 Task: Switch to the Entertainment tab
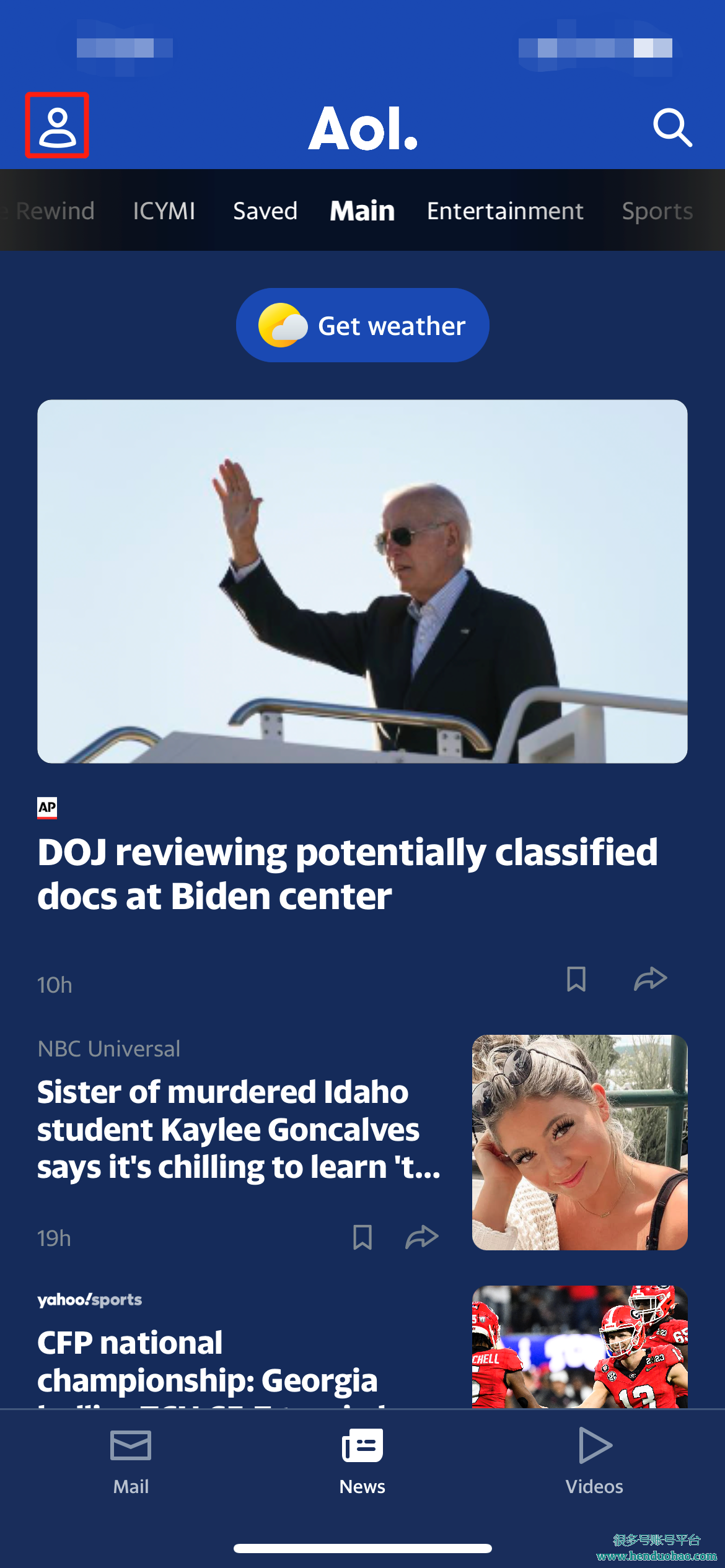click(504, 211)
